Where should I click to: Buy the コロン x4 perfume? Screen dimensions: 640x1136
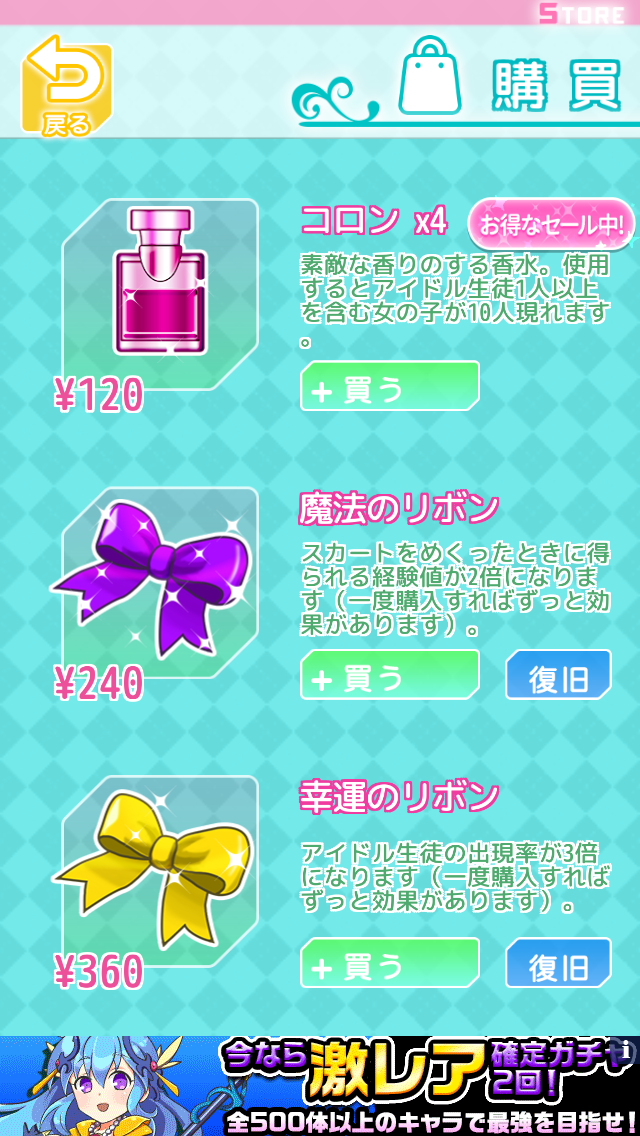[x=389, y=387]
